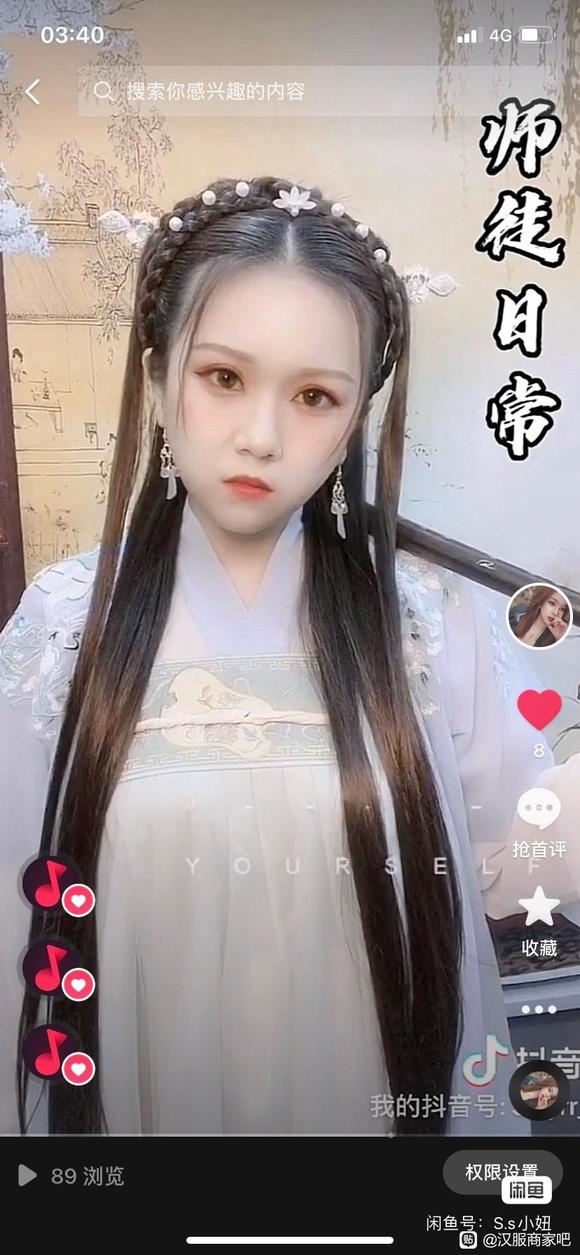
Task: Open the three-dot more options menu
Action: [539, 1010]
